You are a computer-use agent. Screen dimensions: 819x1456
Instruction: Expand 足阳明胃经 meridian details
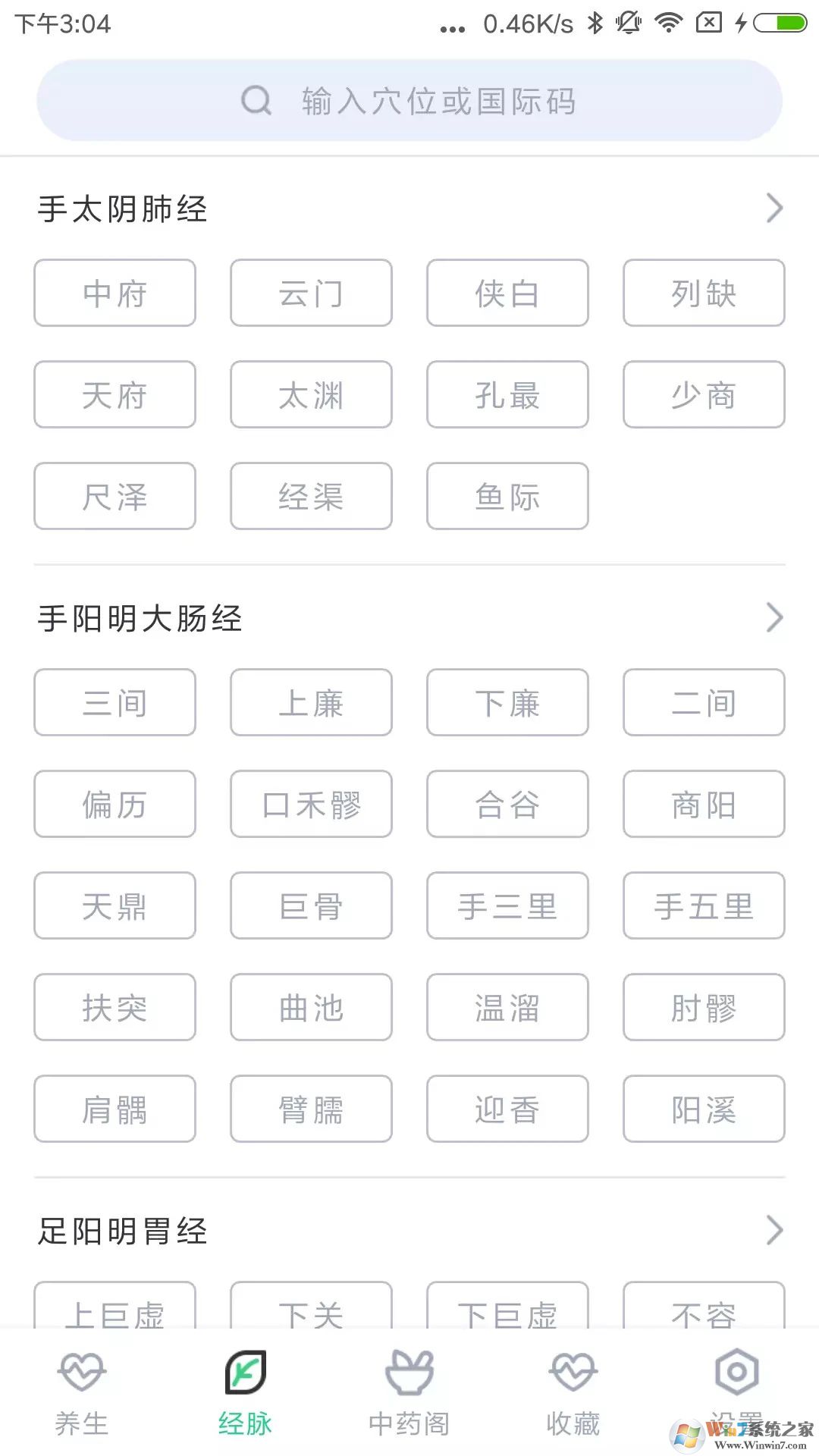point(773,1229)
